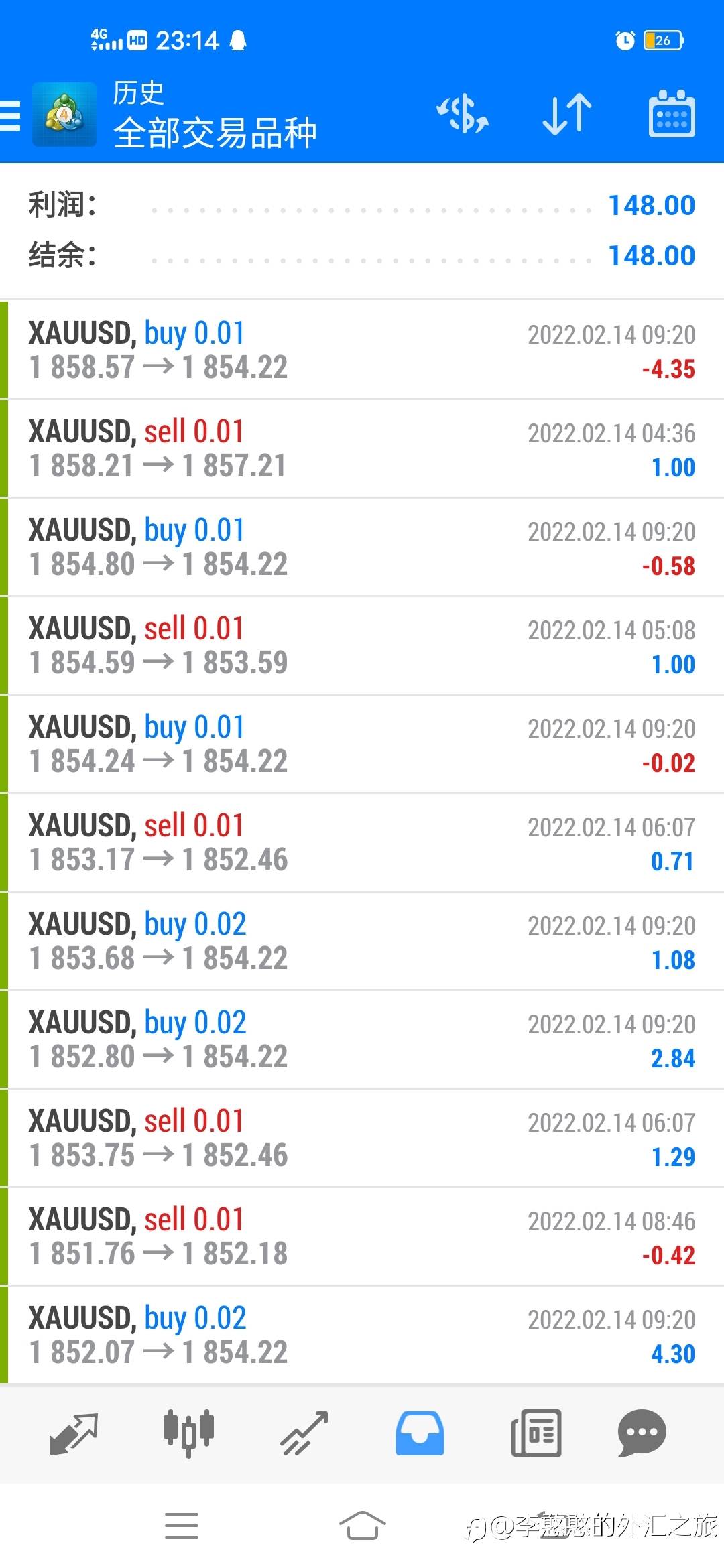Screen dimensions: 724x1568
Task: Open the buy trade with -4.35 loss
Action: [x=362, y=350]
